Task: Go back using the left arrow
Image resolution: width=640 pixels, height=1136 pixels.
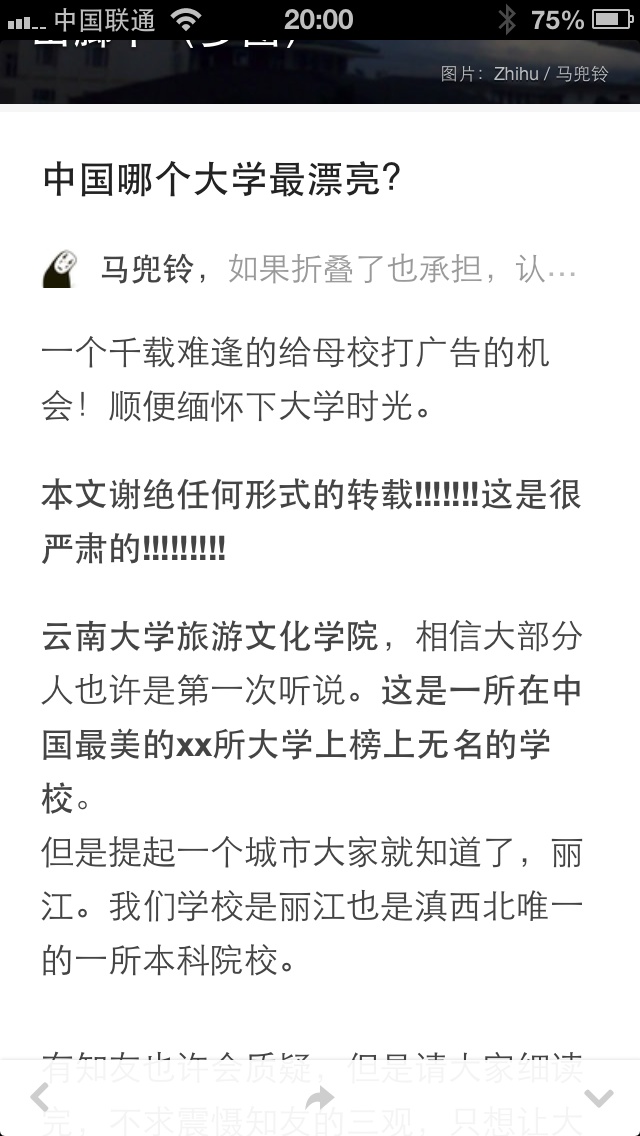Action: point(40,1098)
